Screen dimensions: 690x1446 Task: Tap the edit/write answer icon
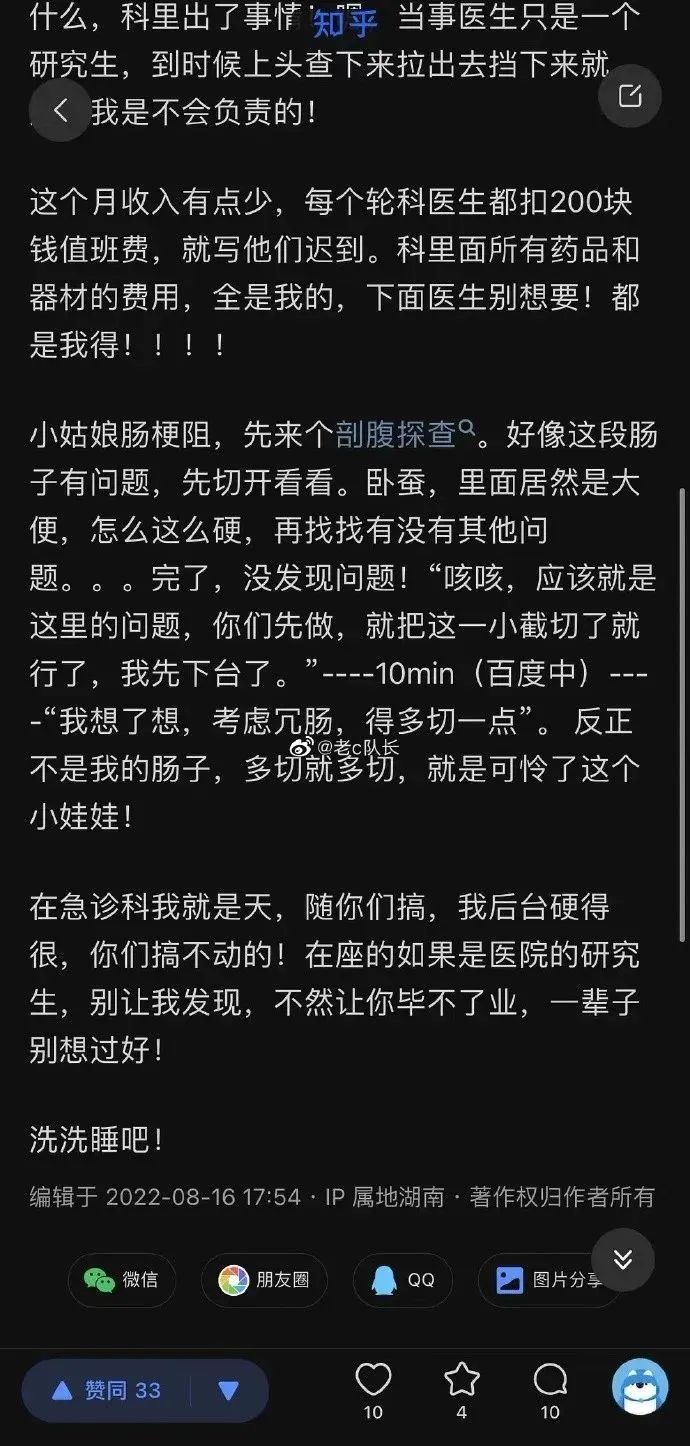coord(630,96)
